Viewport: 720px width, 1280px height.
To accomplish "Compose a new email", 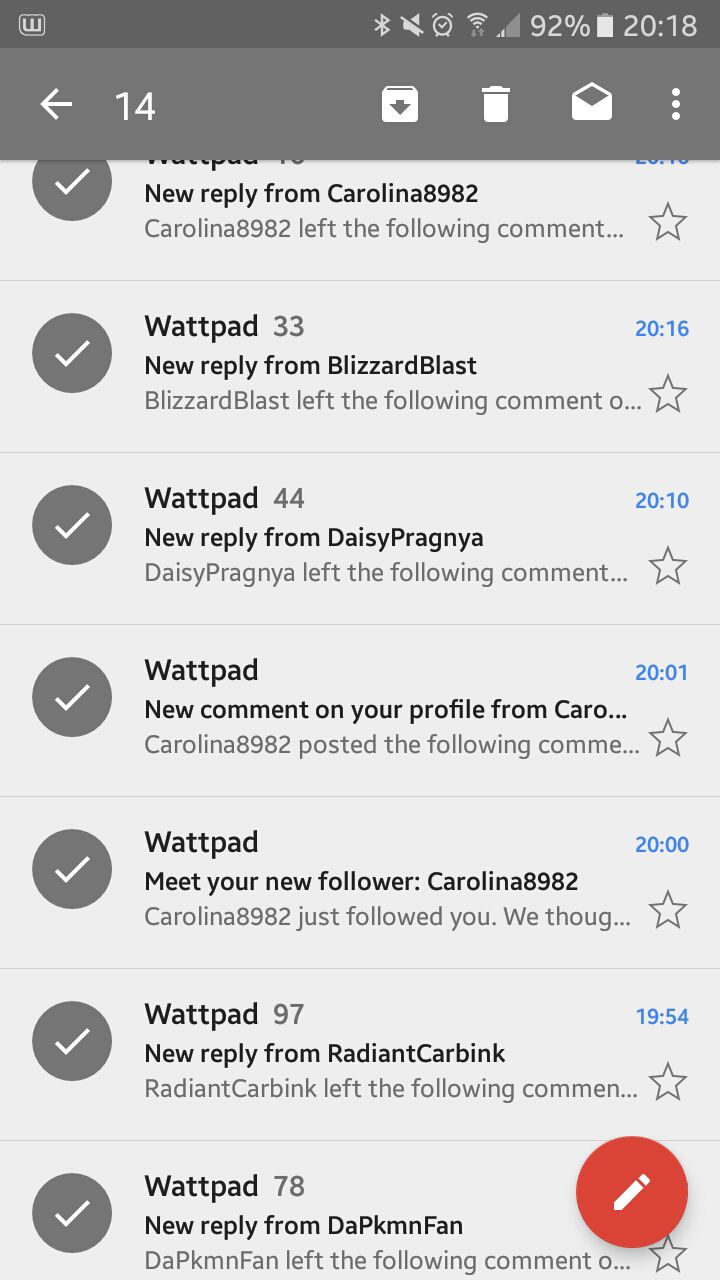I will 632,1192.
